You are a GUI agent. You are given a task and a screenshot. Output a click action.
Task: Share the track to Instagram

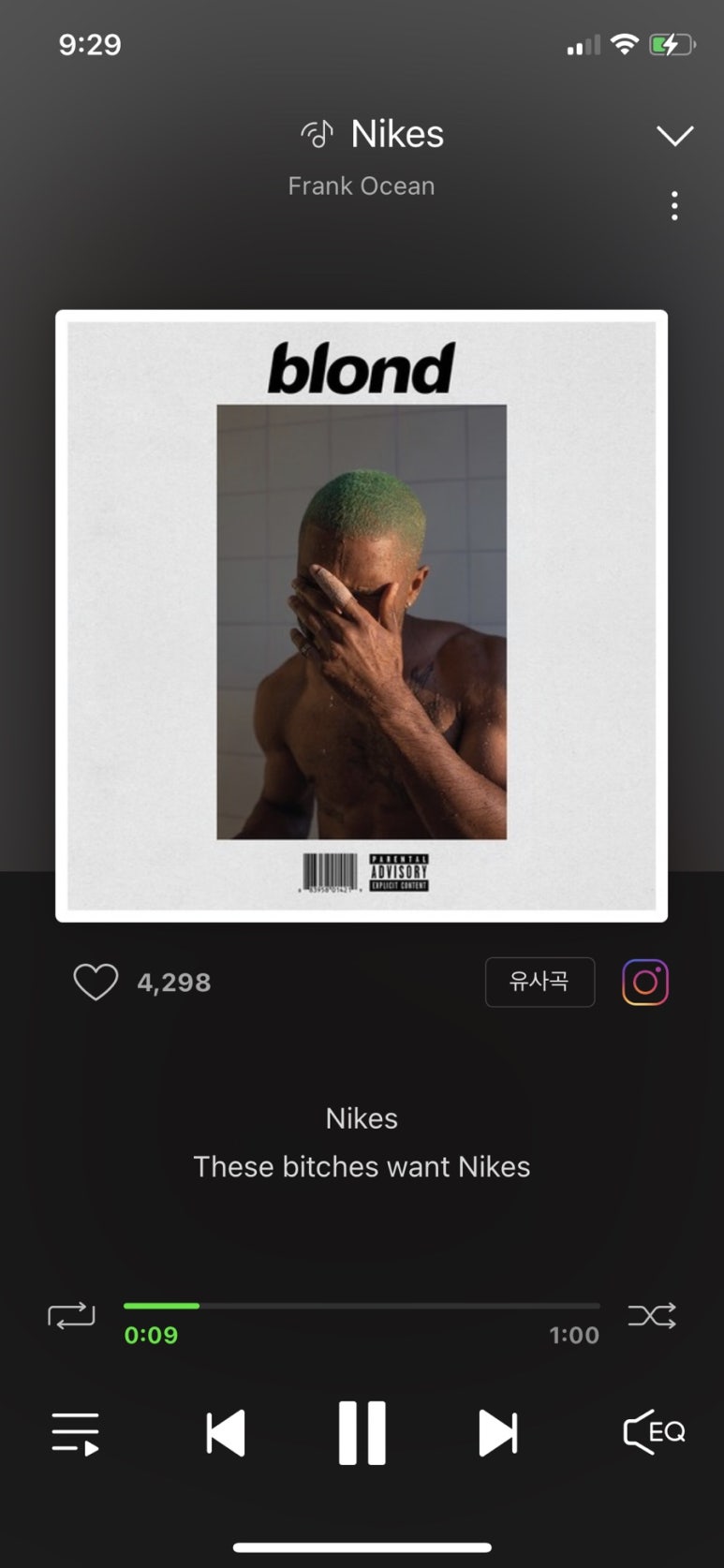pyautogui.click(x=645, y=983)
